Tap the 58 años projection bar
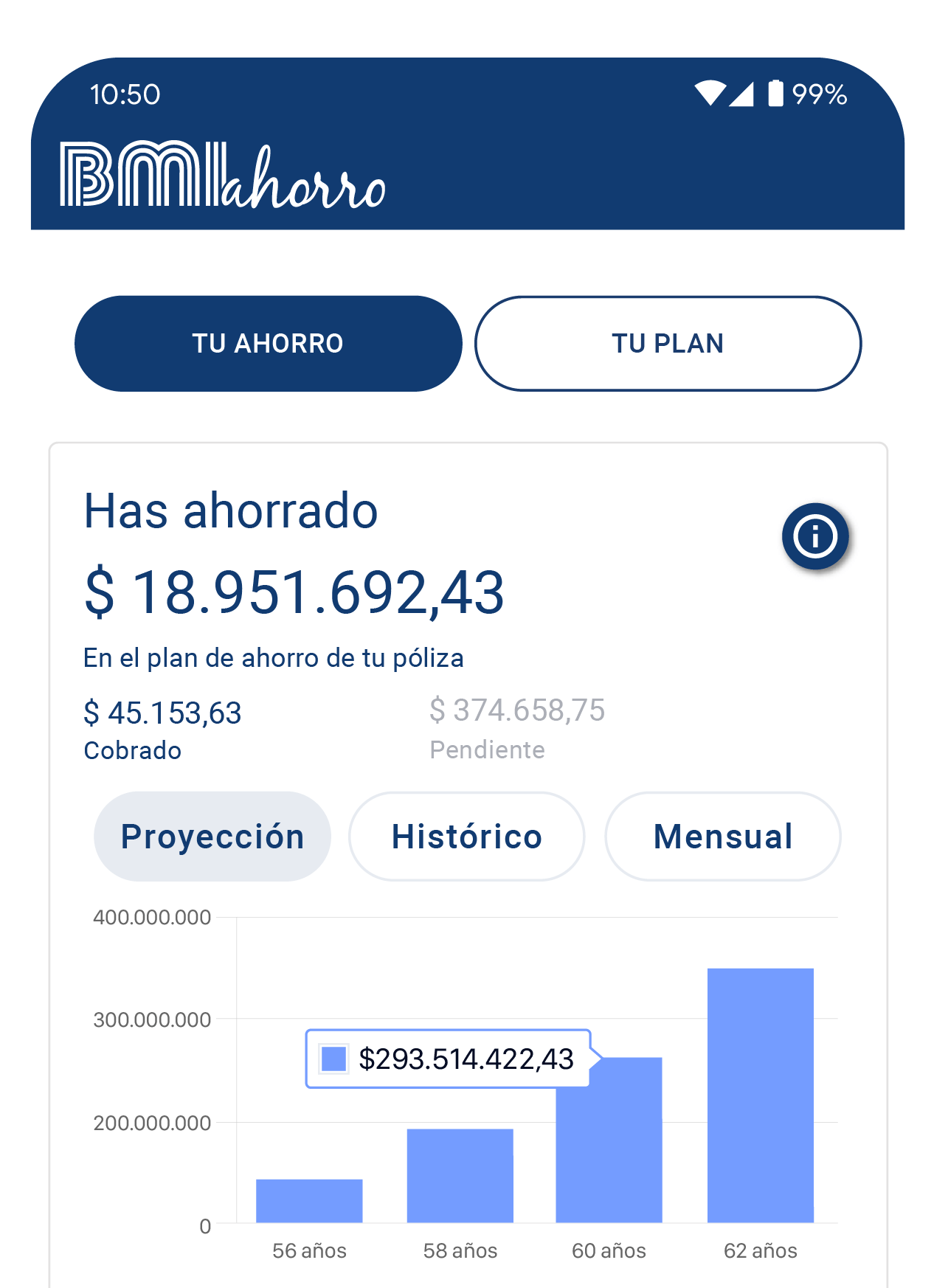Image resolution: width=934 pixels, height=1288 pixels. pos(460,1176)
